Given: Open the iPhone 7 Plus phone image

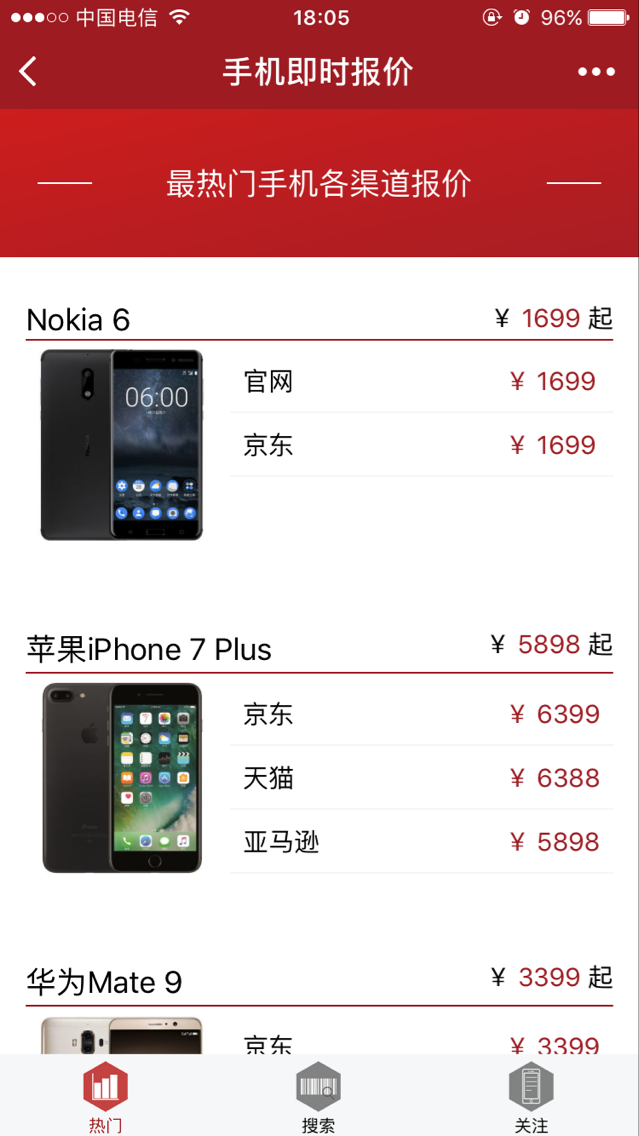Looking at the screenshot, I should click(122, 777).
